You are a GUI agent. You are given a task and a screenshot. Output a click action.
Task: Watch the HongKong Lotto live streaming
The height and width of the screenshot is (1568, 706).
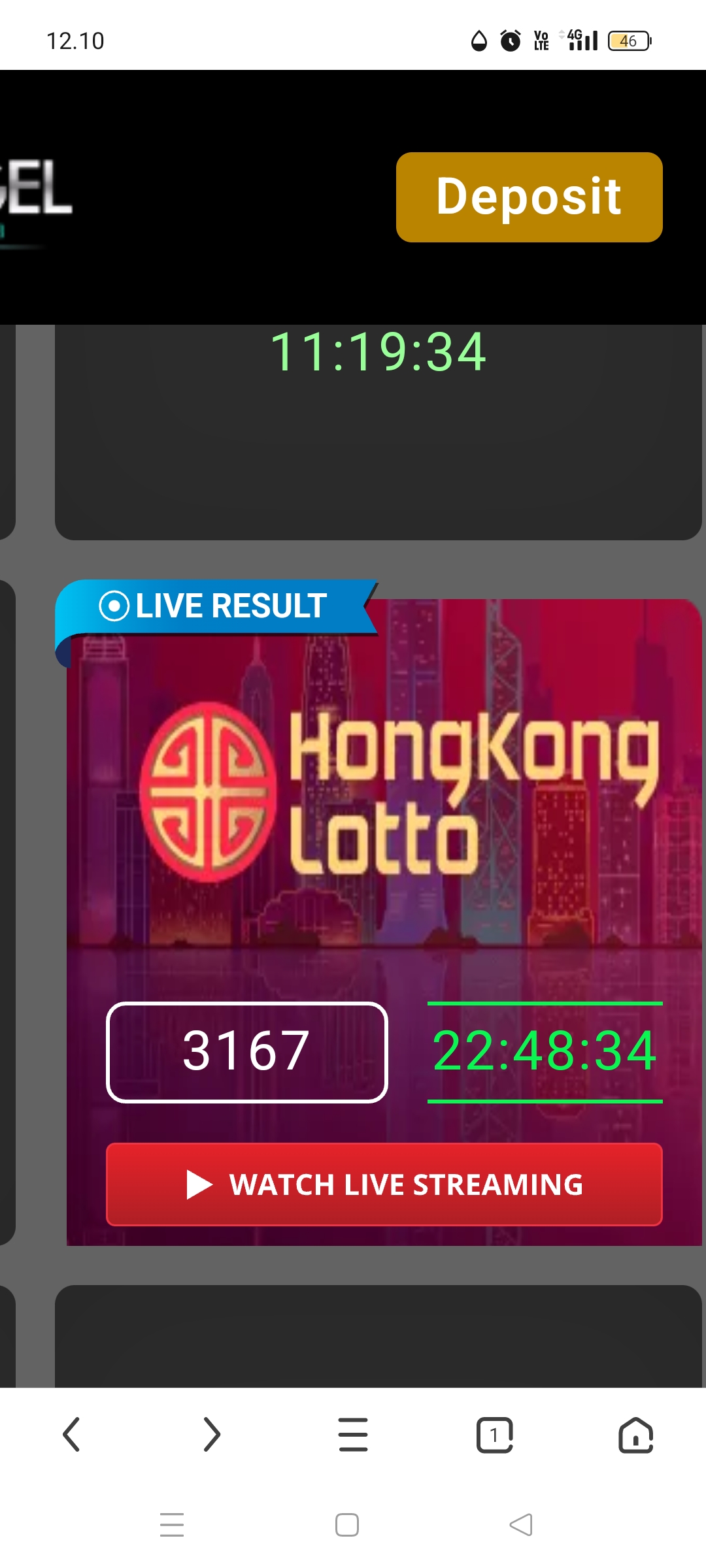pos(384,1184)
